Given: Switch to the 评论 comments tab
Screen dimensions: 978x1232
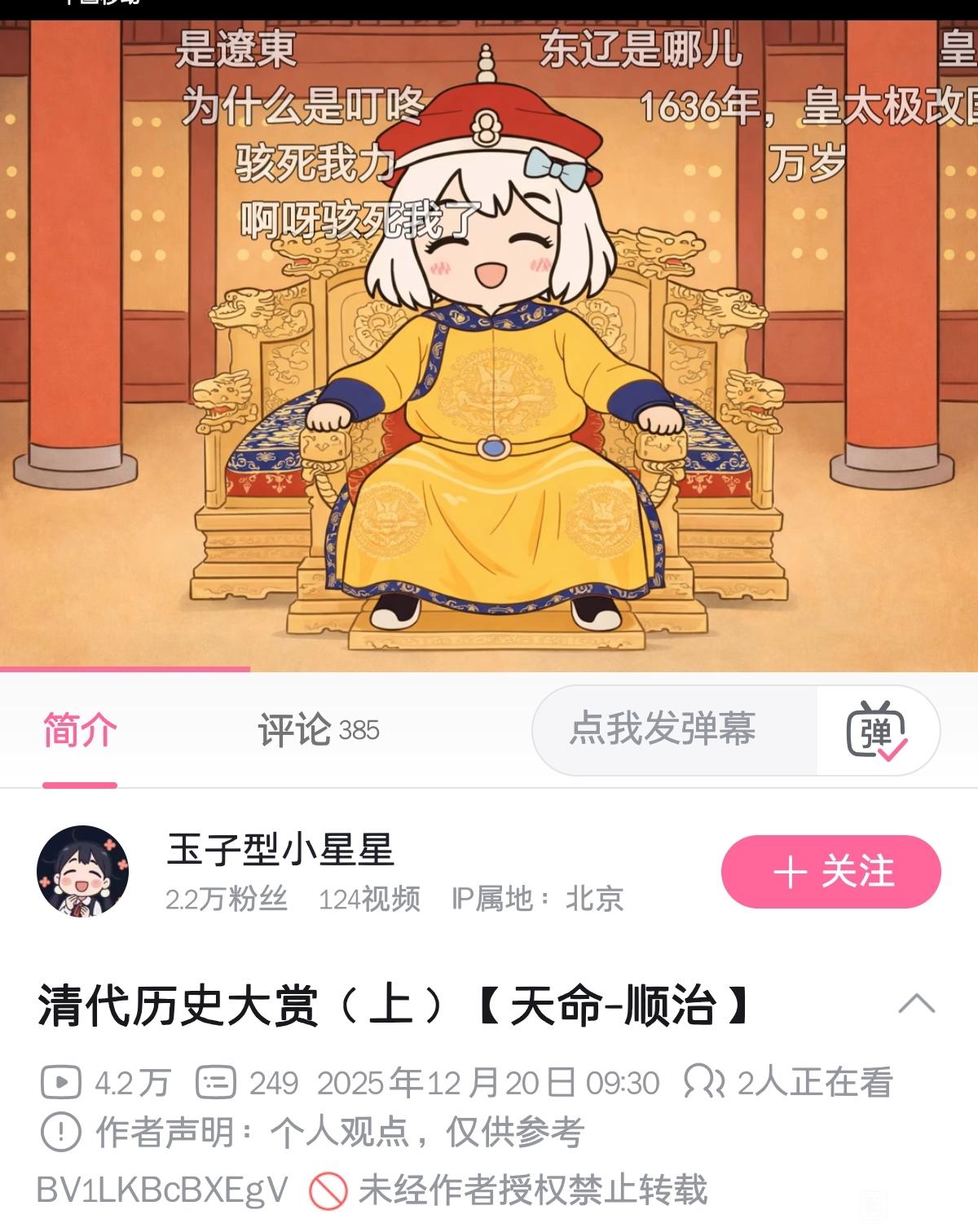Looking at the screenshot, I should (x=319, y=729).
